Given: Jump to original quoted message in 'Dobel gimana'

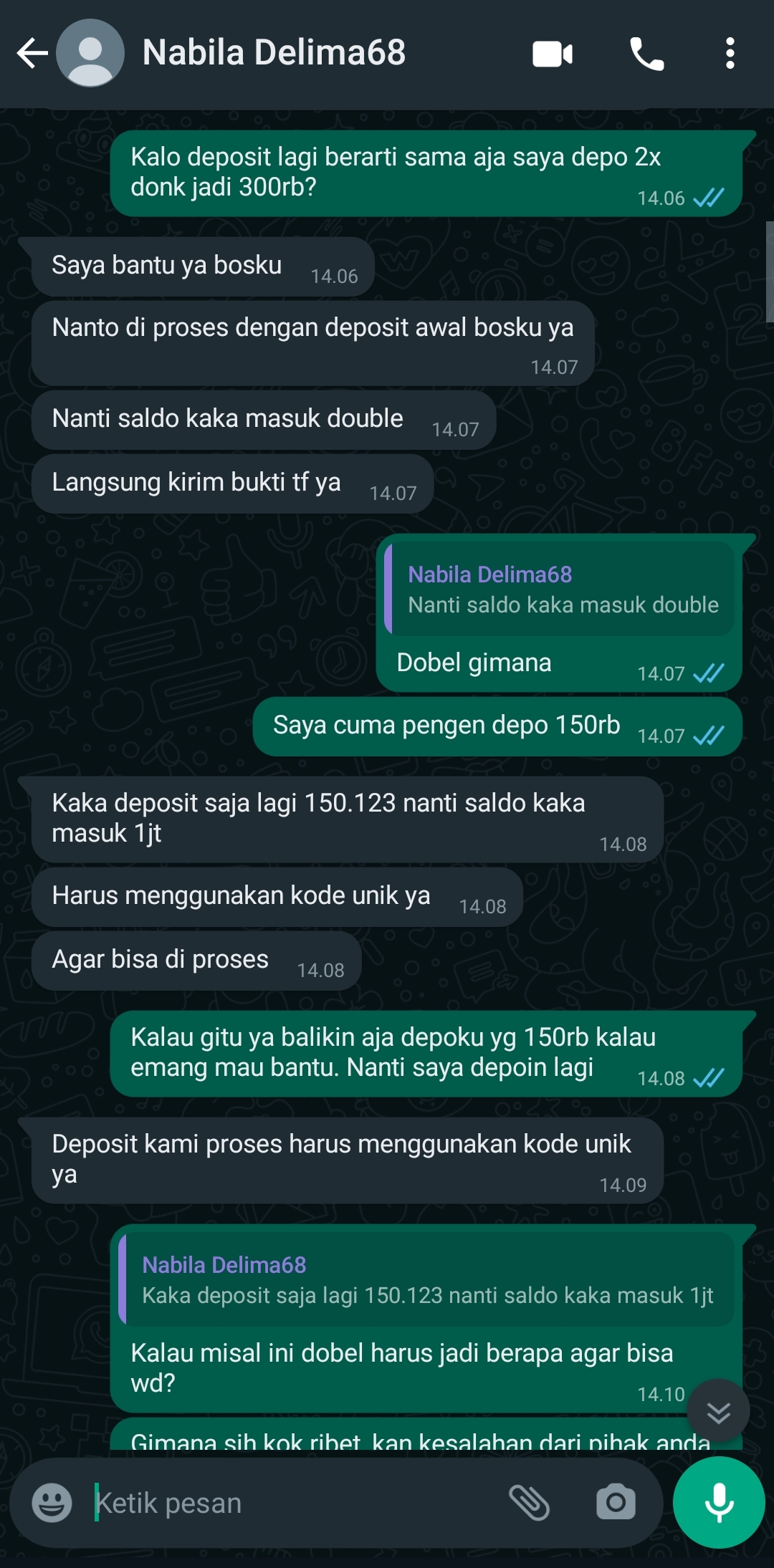Looking at the screenshot, I should 560,590.
